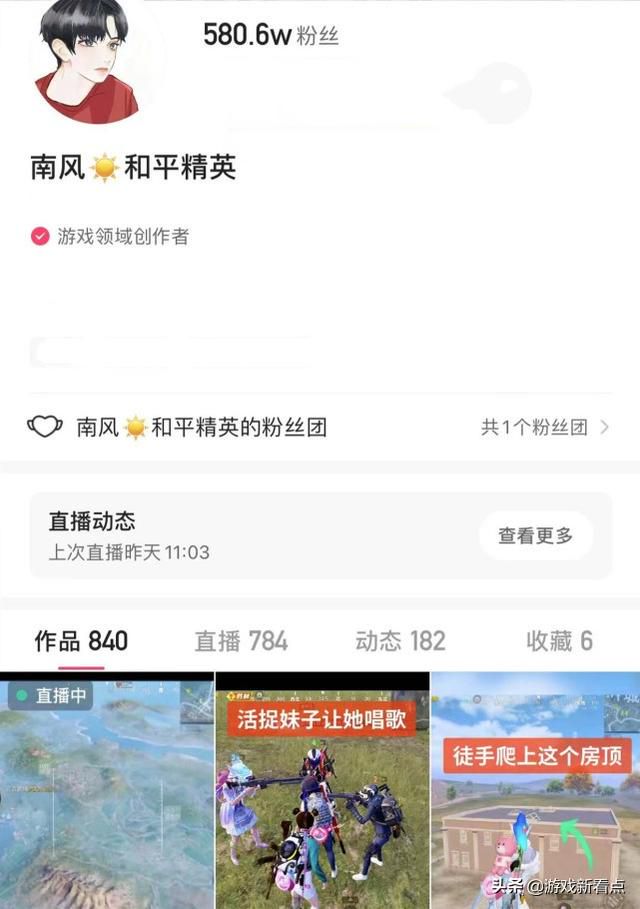This screenshot has width=640, height=909.
Task: Switch to the 动态 182 tab
Action: pyautogui.click(x=400, y=641)
